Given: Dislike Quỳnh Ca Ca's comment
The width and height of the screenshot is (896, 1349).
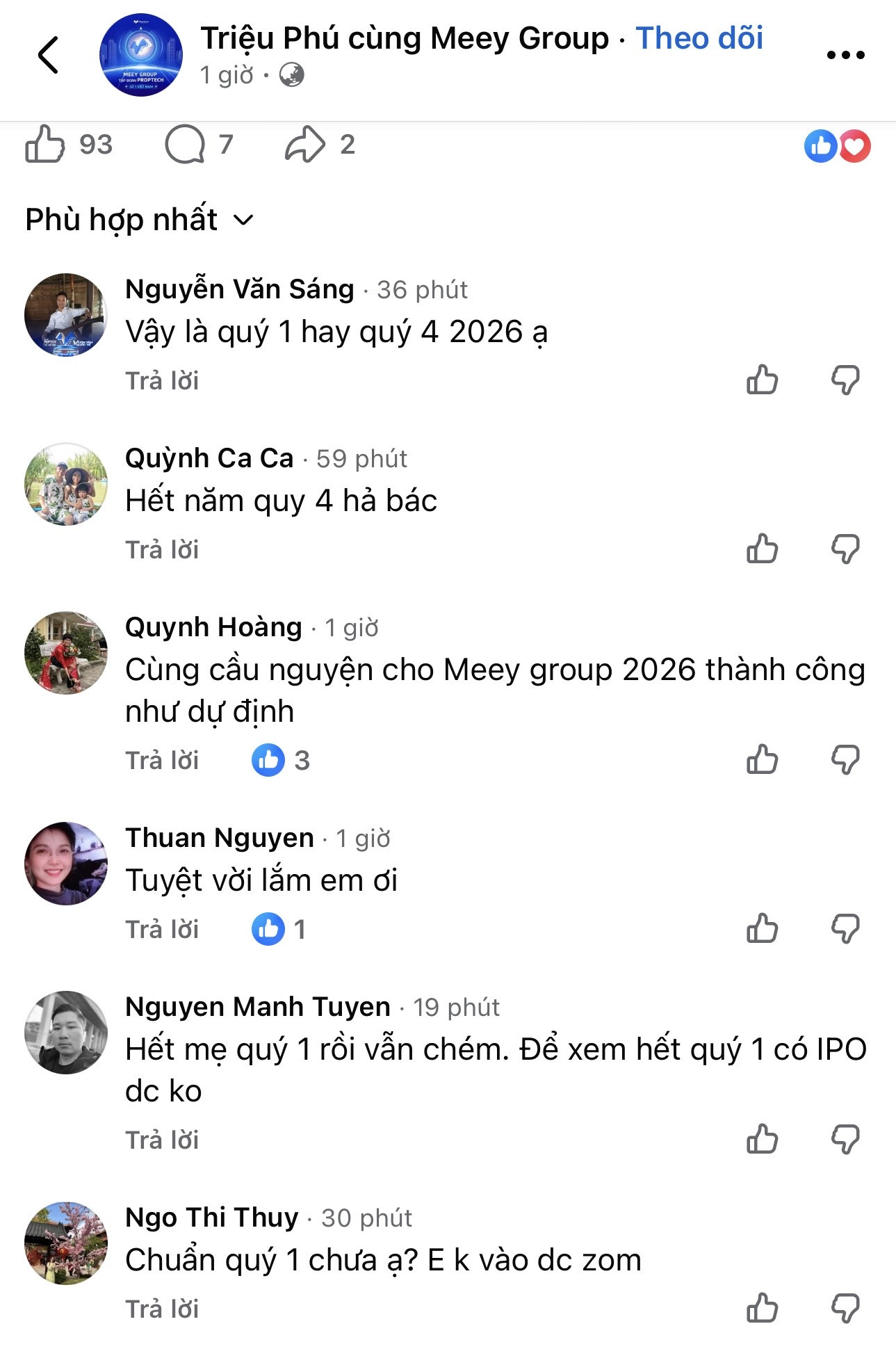Looking at the screenshot, I should point(845,549).
